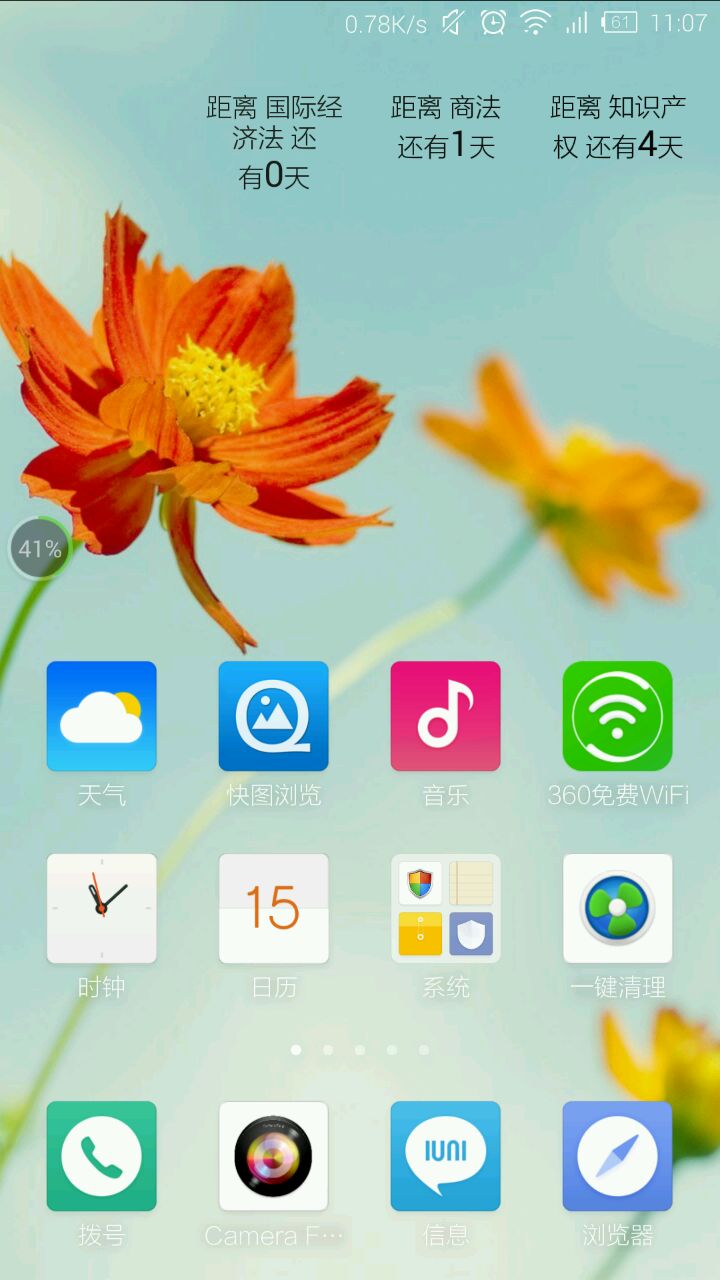Open the 商法 countdown widget
The height and width of the screenshot is (1280, 720).
[x=446, y=128]
